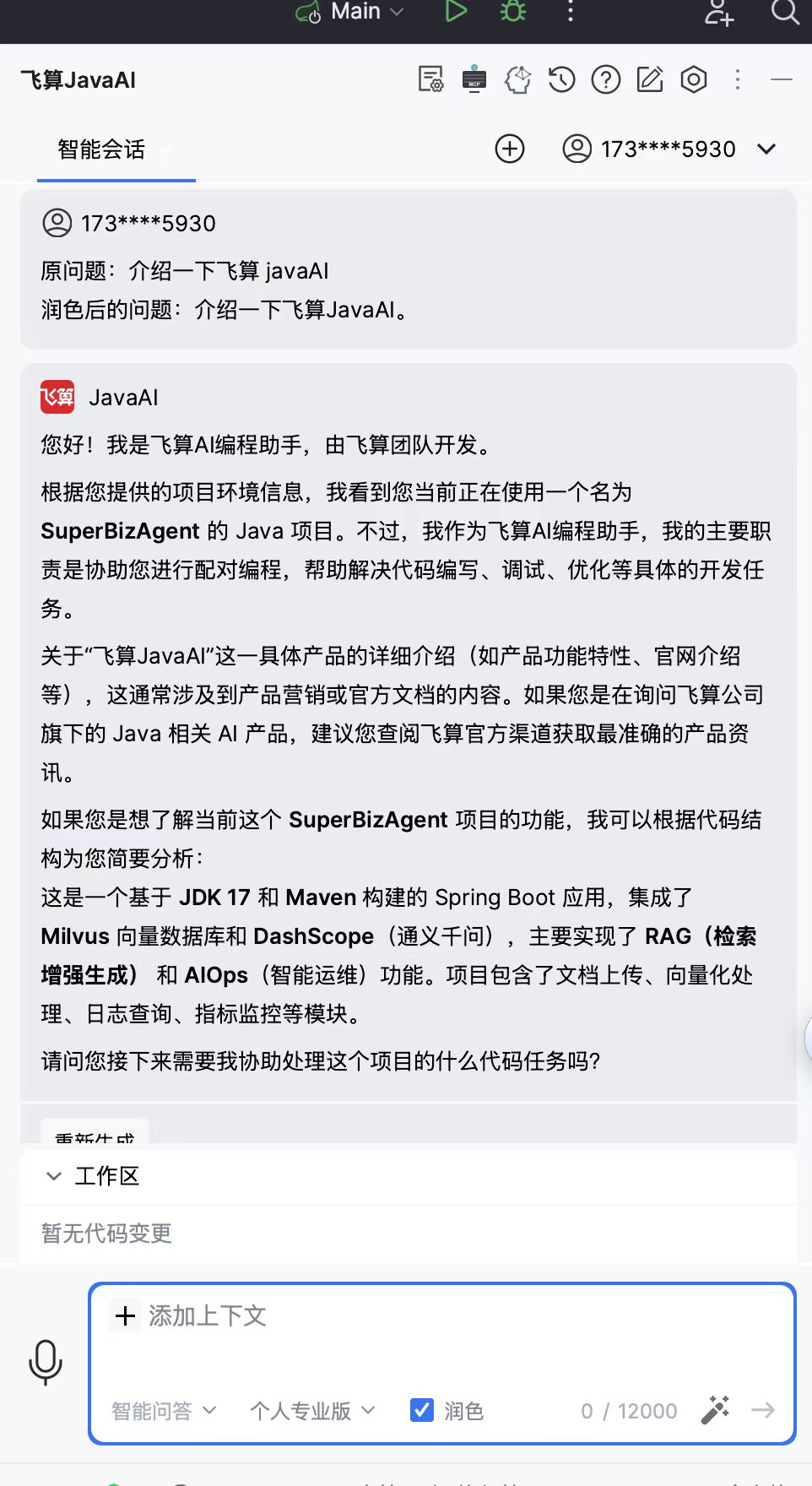
Task: Open the MCP settings icon
Action: [x=474, y=79]
